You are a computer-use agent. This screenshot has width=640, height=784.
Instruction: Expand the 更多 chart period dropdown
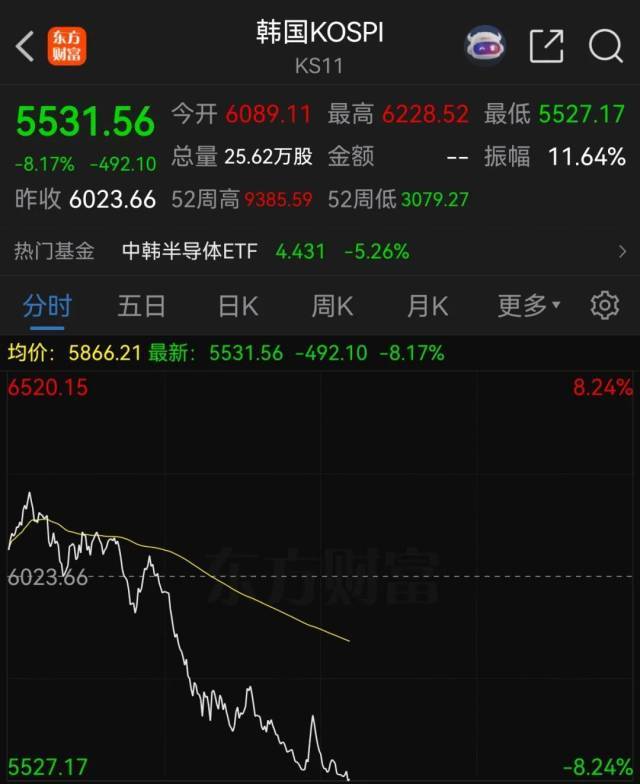point(529,306)
